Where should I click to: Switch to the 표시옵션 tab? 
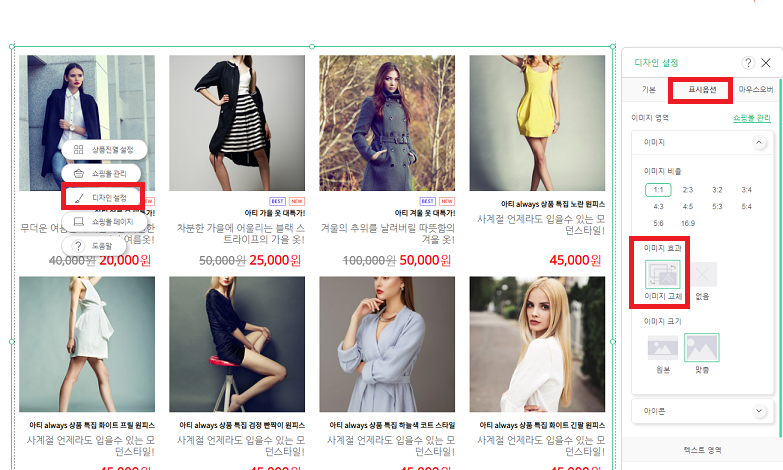(700, 90)
